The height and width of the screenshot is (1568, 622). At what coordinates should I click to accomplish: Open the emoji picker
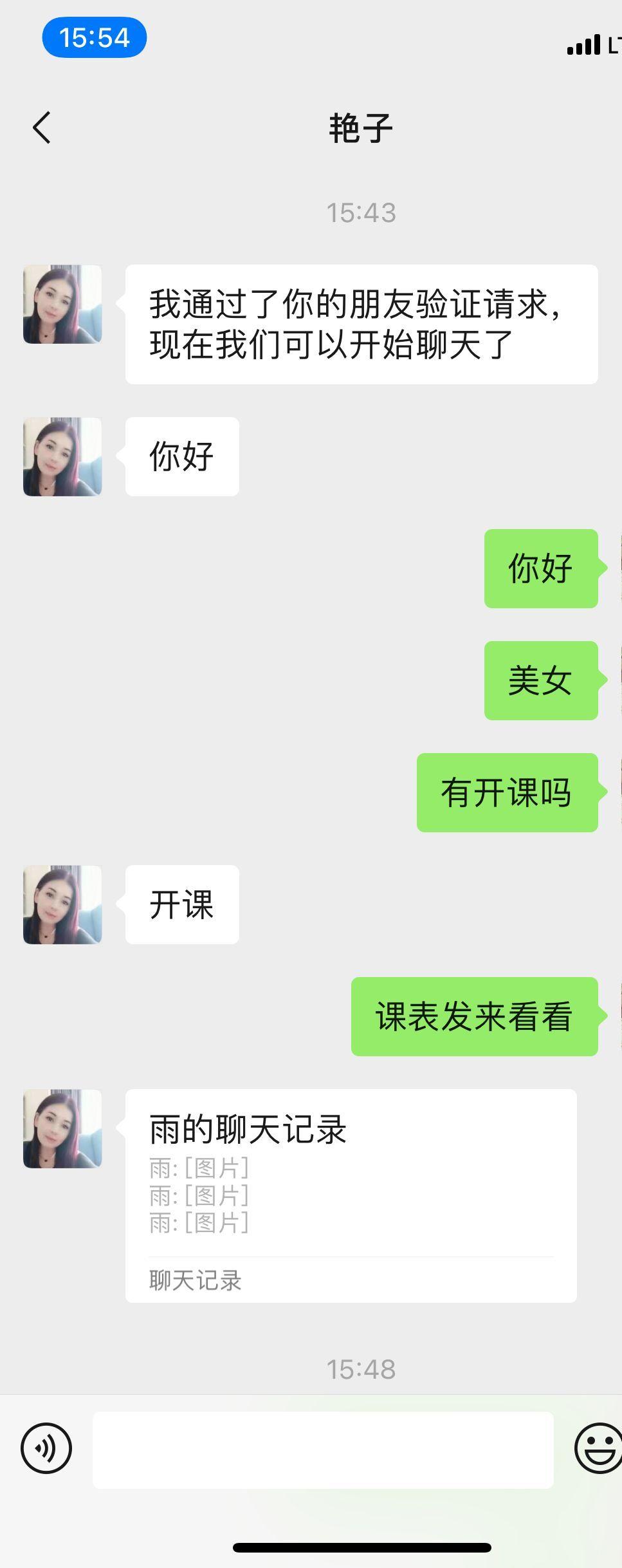598,1448
